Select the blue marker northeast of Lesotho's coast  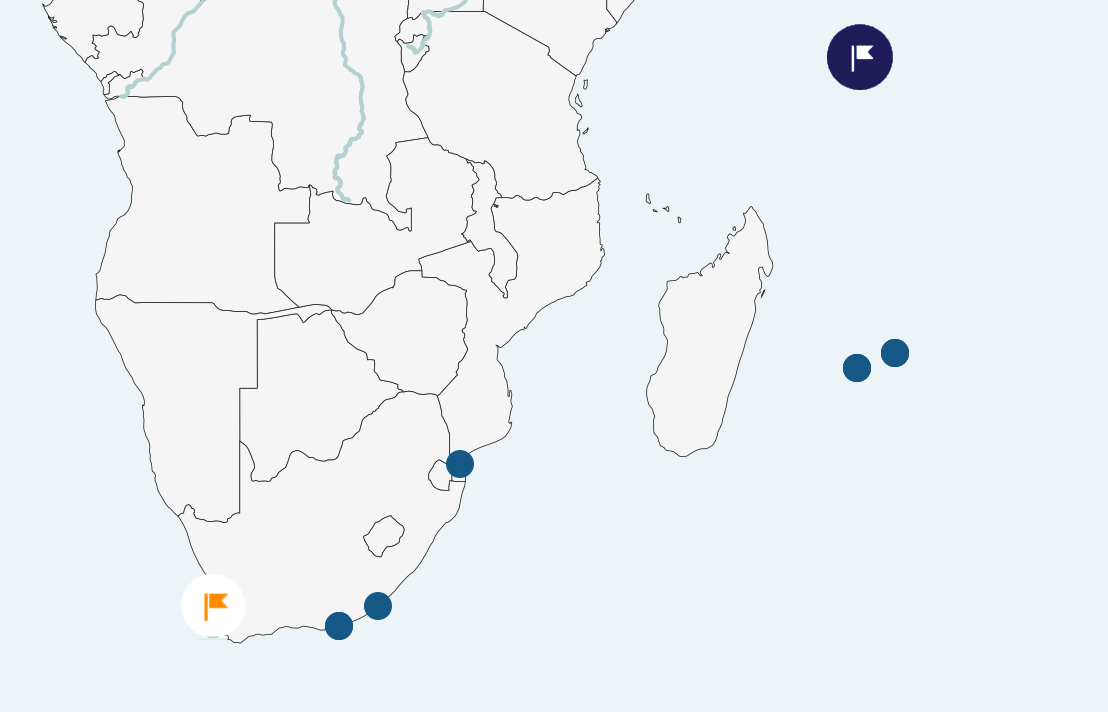tap(378, 606)
